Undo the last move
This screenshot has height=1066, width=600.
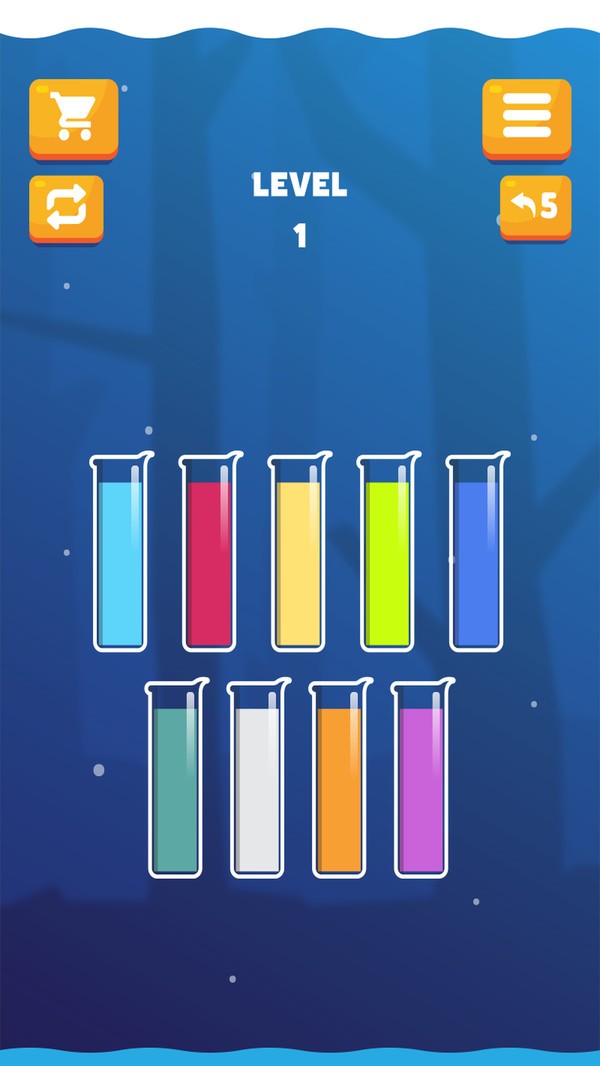pyautogui.click(x=535, y=207)
